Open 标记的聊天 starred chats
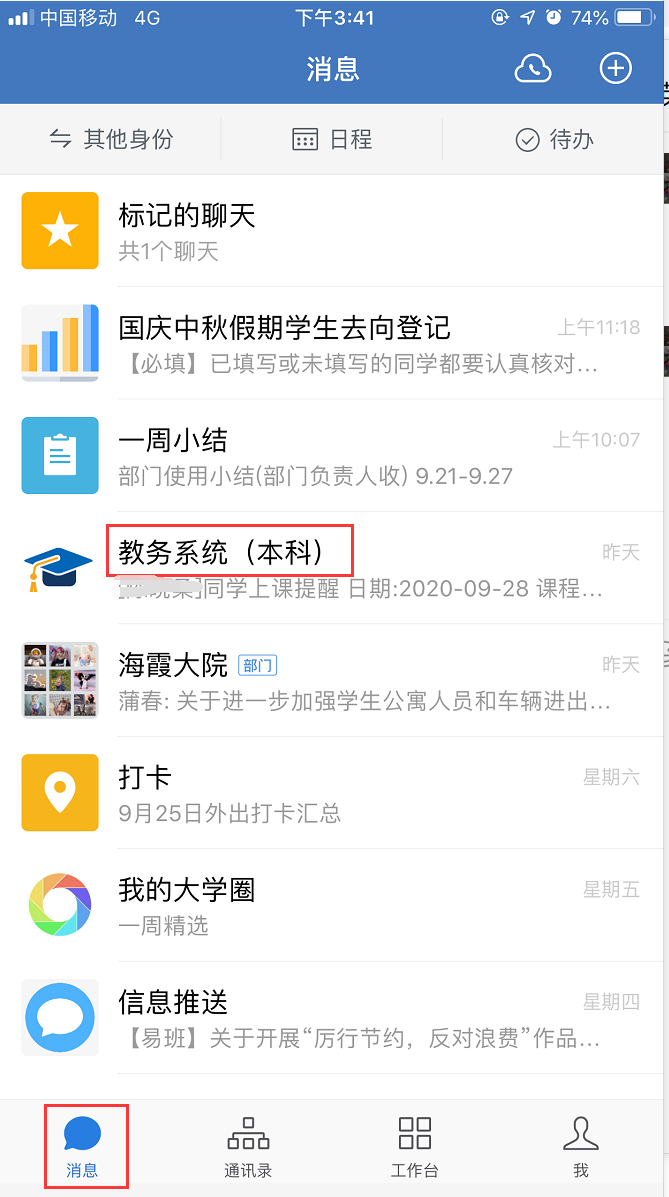 pyautogui.click(x=330, y=231)
